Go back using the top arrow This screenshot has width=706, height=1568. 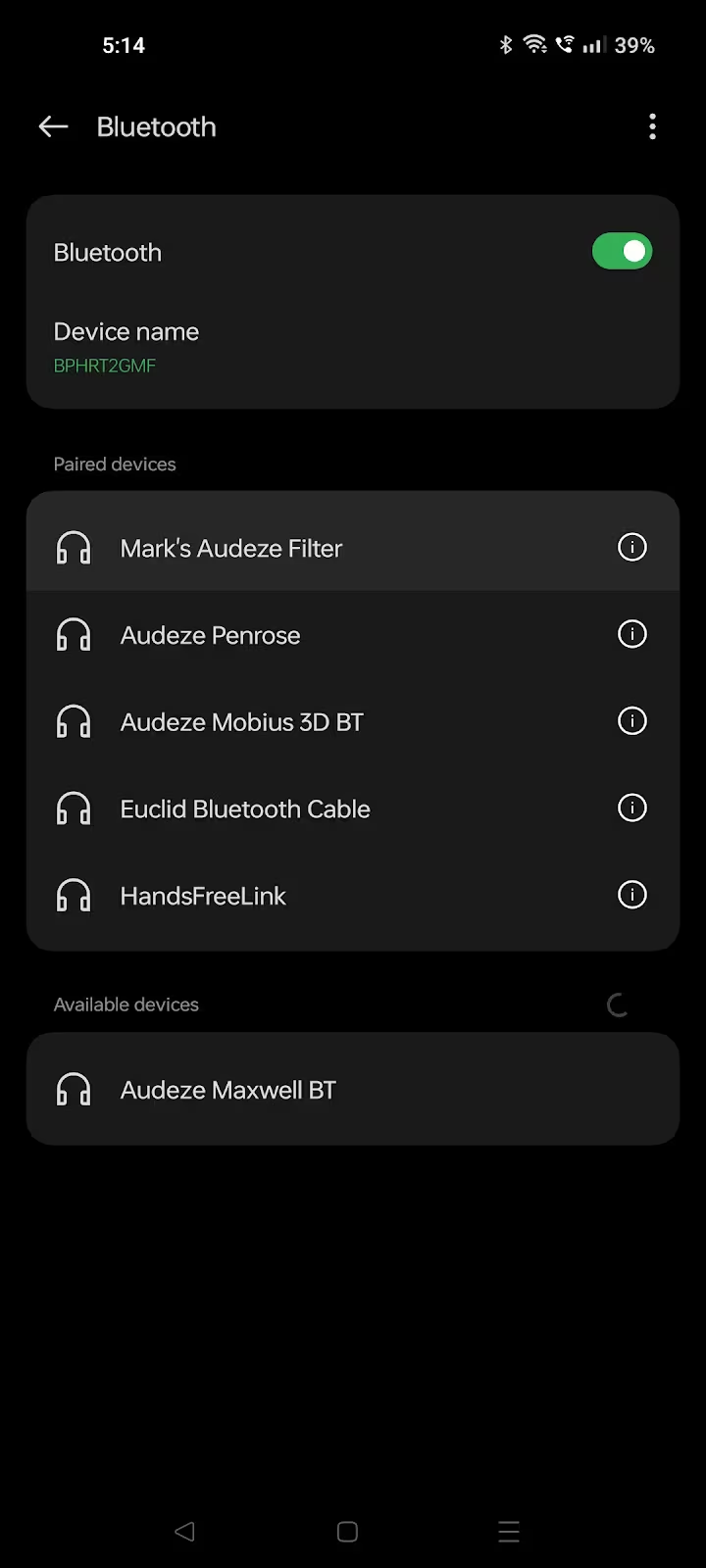click(x=53, y=126)
